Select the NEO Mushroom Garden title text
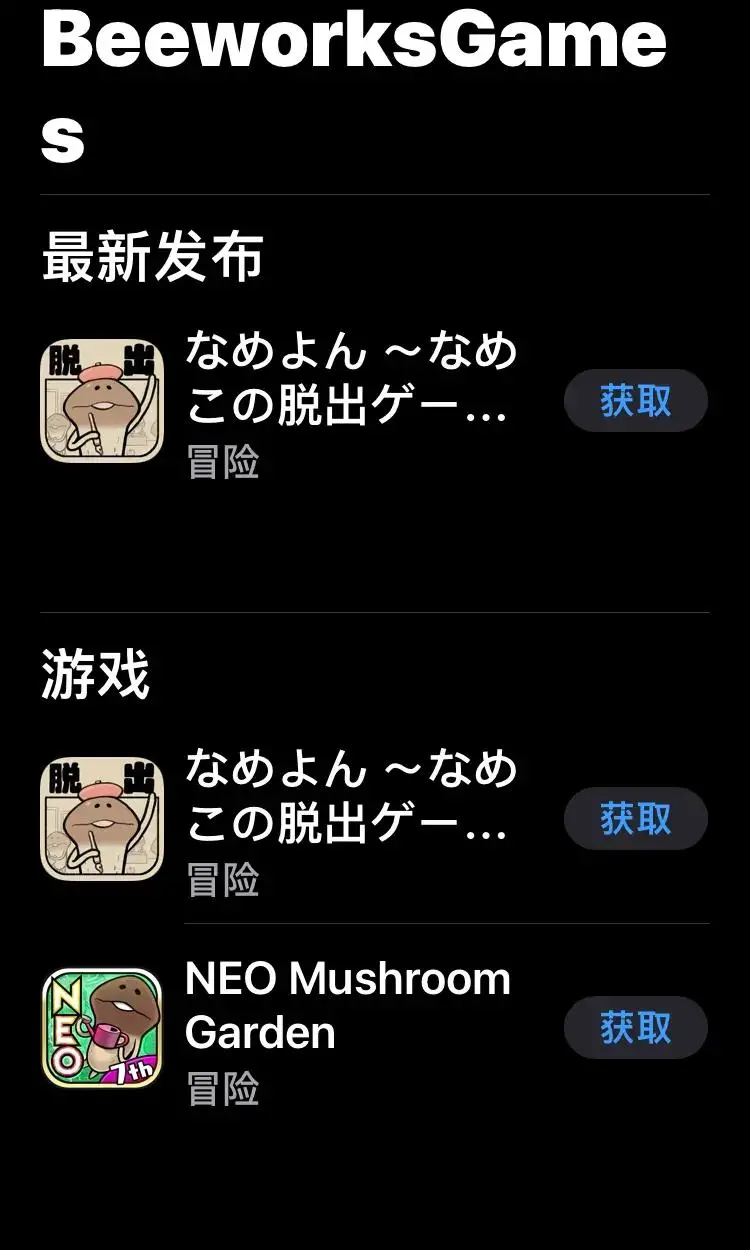The width and height of the screenshot is (750, 1250). 350,1005
